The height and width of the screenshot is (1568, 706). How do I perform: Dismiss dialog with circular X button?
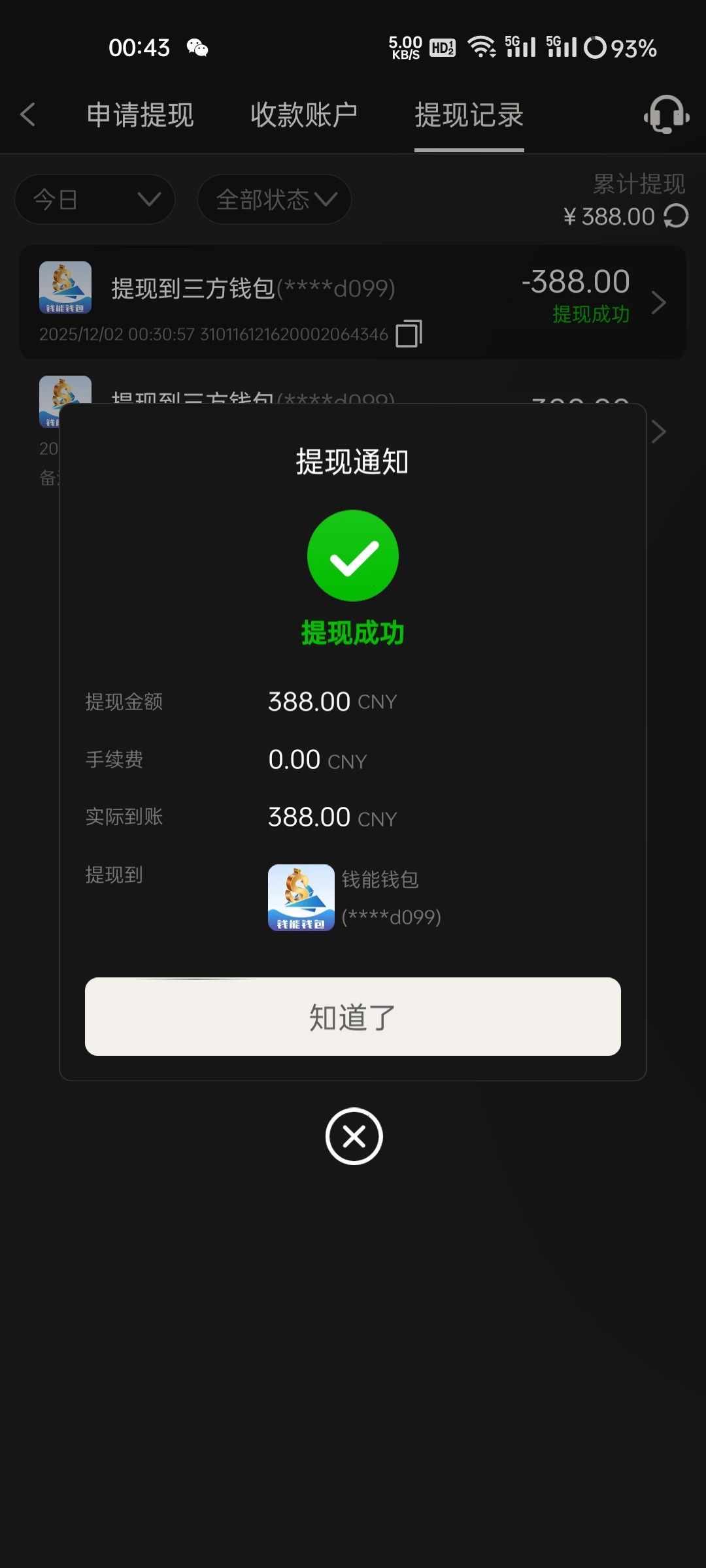point(353,1135)
